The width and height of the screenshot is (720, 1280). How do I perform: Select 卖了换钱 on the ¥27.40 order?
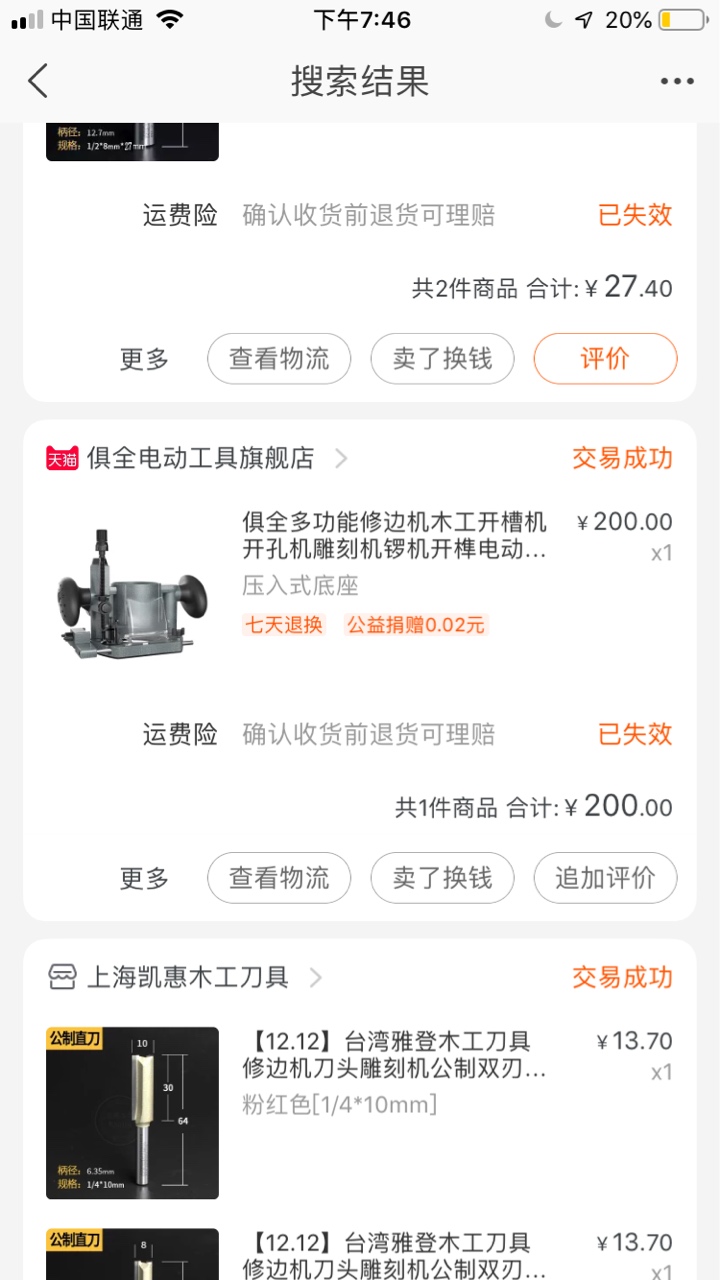coord(442,359)
